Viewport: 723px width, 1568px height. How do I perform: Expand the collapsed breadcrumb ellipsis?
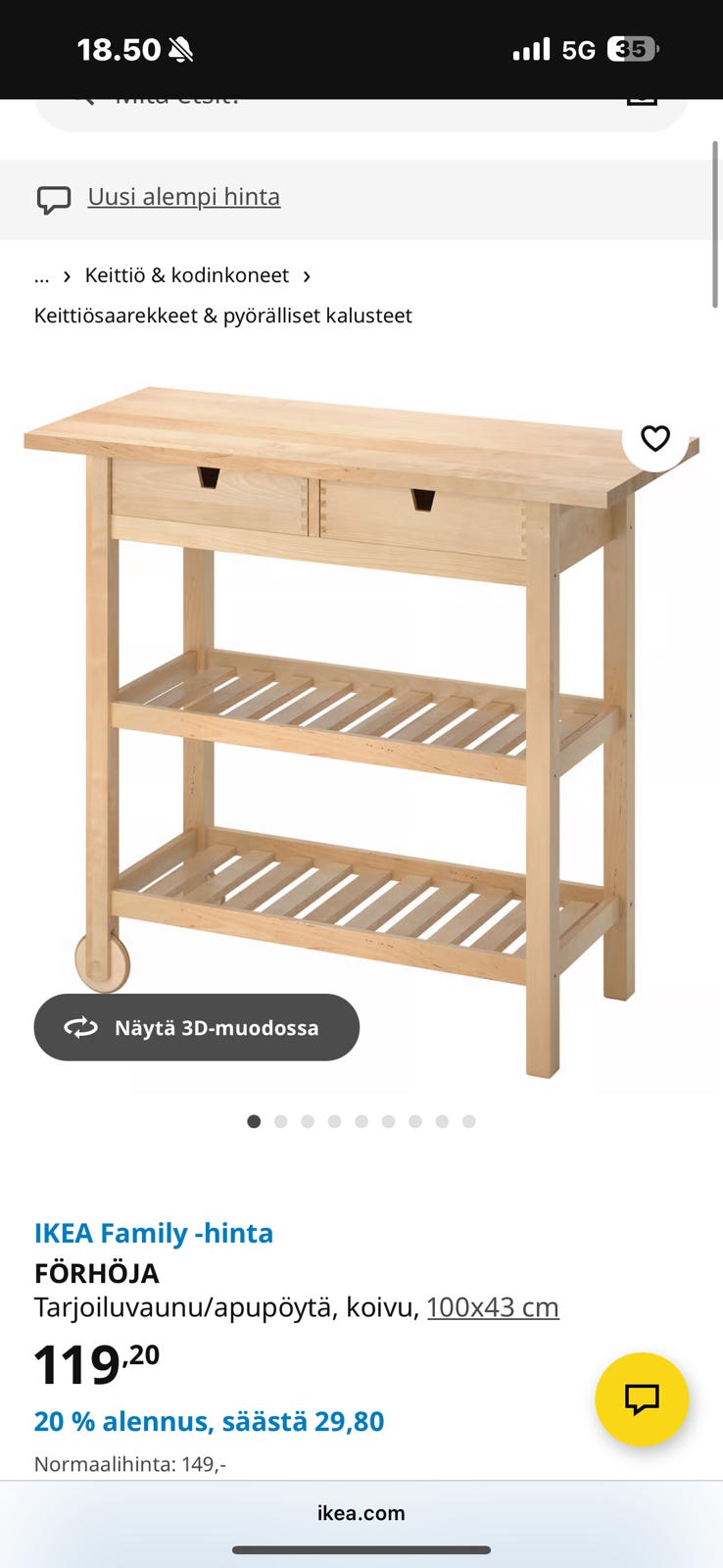tap(41, 276)
